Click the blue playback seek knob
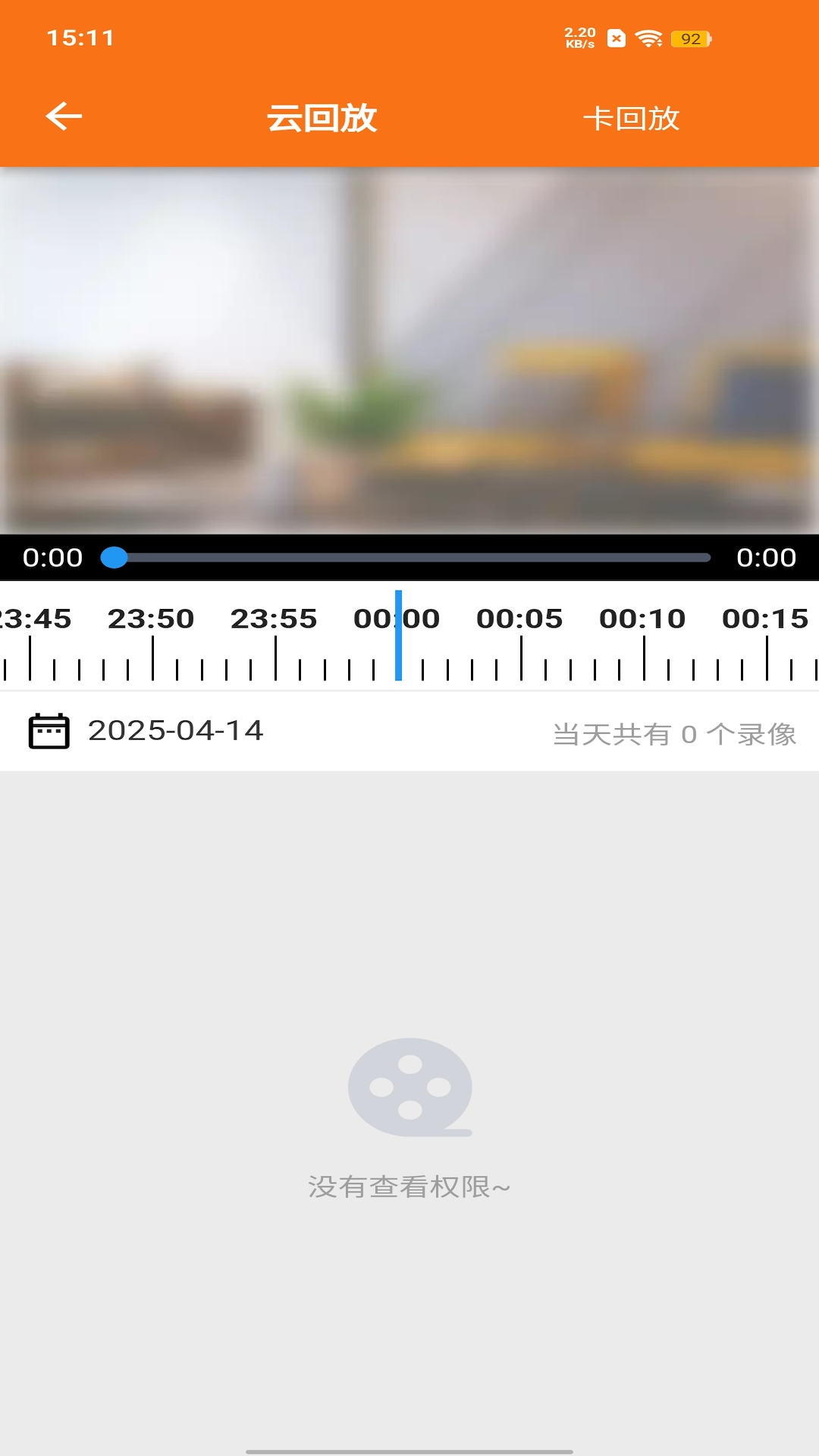 (x=115, y=557)
